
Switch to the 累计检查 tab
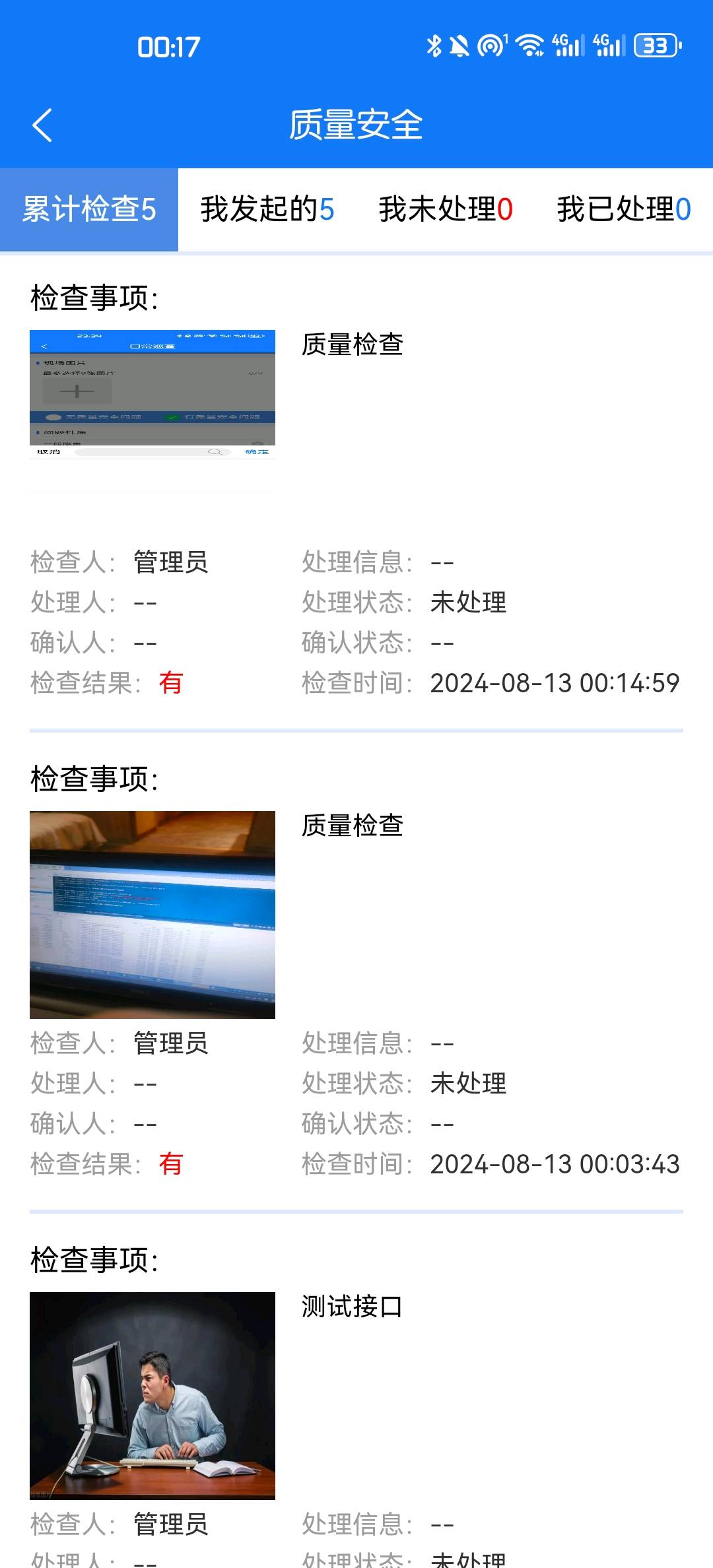click(89, 209)
